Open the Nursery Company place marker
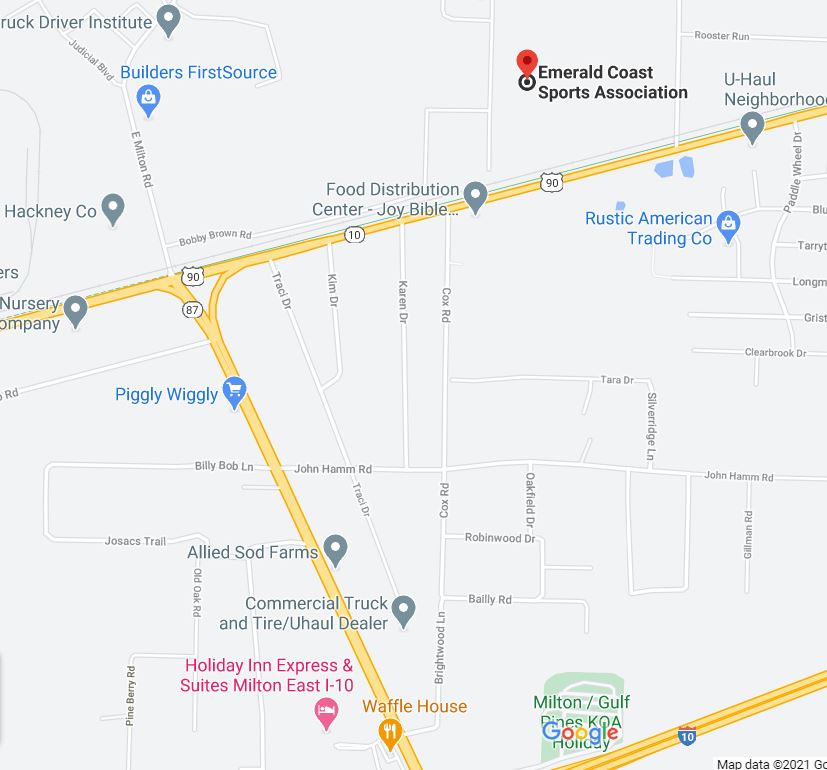Image resolution: width=827 pixels, height=770 pixels. (x=77, y=310)
